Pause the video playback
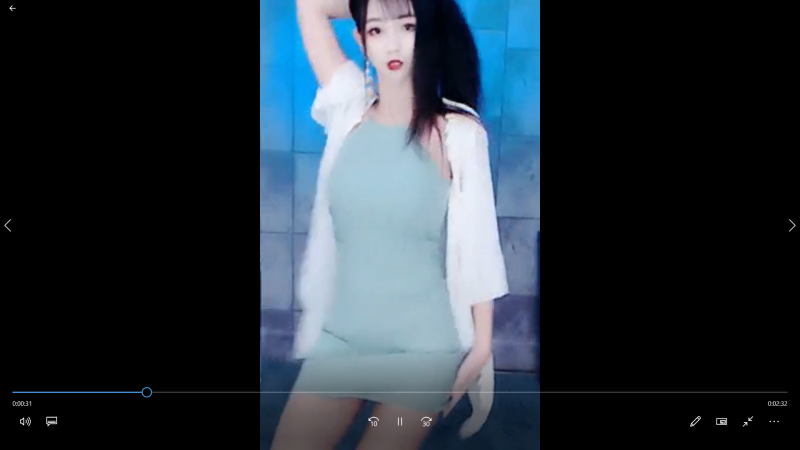 pos(400,422)
